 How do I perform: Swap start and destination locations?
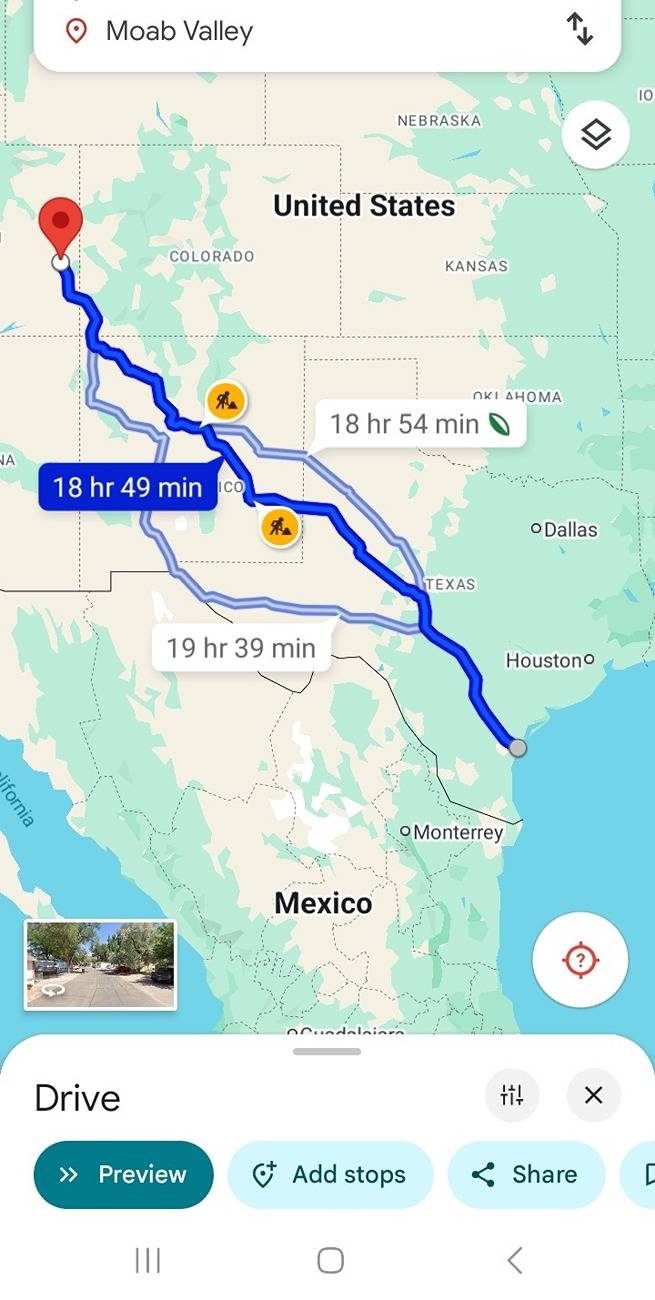(x=580, y=29)
